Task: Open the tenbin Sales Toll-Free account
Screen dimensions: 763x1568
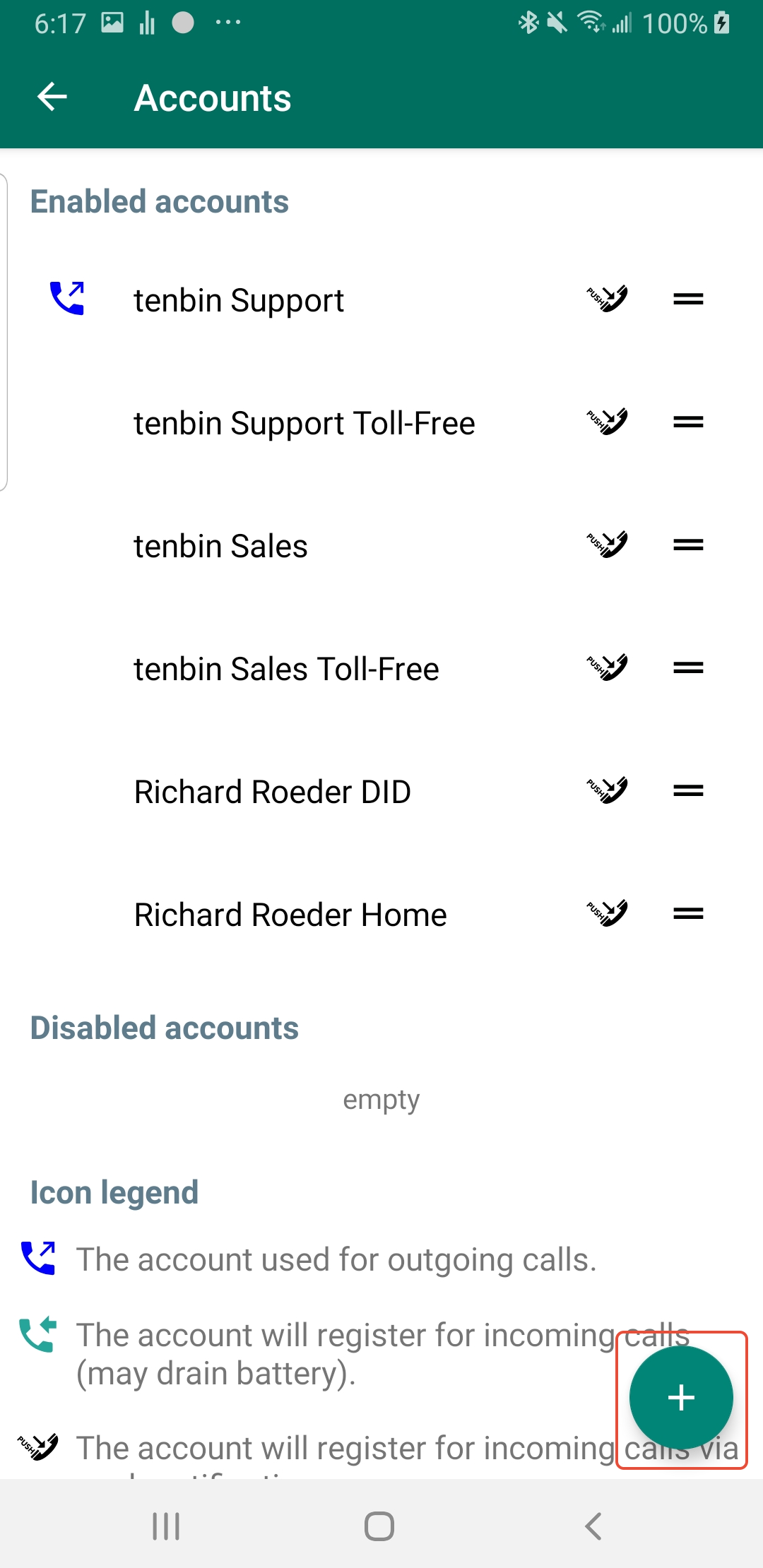Action: click(286, 669)
